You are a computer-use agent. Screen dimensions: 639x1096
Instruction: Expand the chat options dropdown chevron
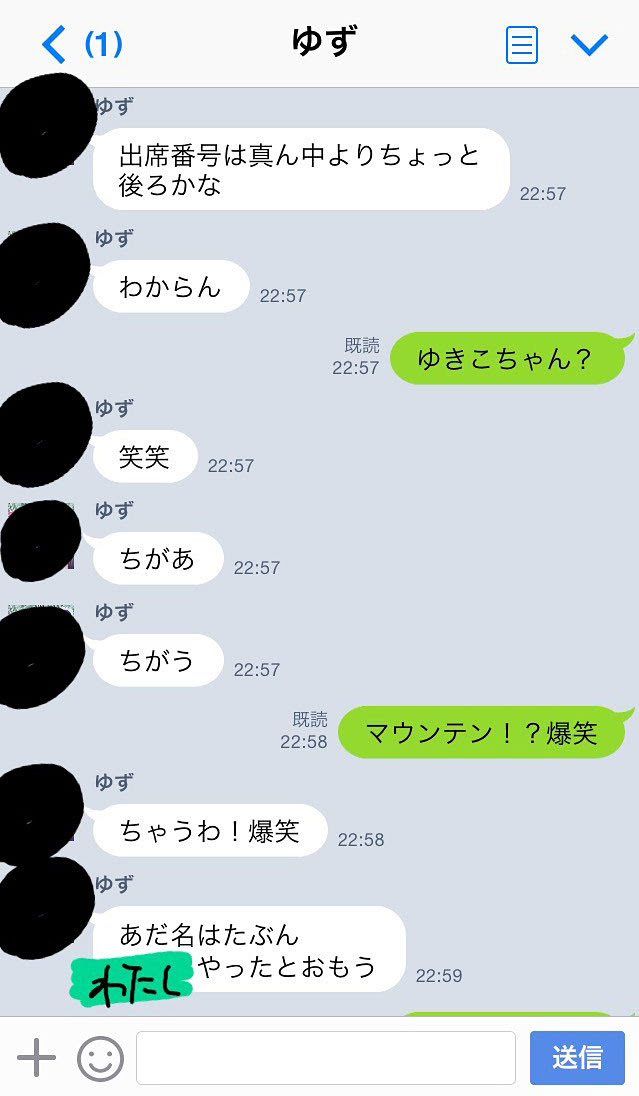[588, 45]
